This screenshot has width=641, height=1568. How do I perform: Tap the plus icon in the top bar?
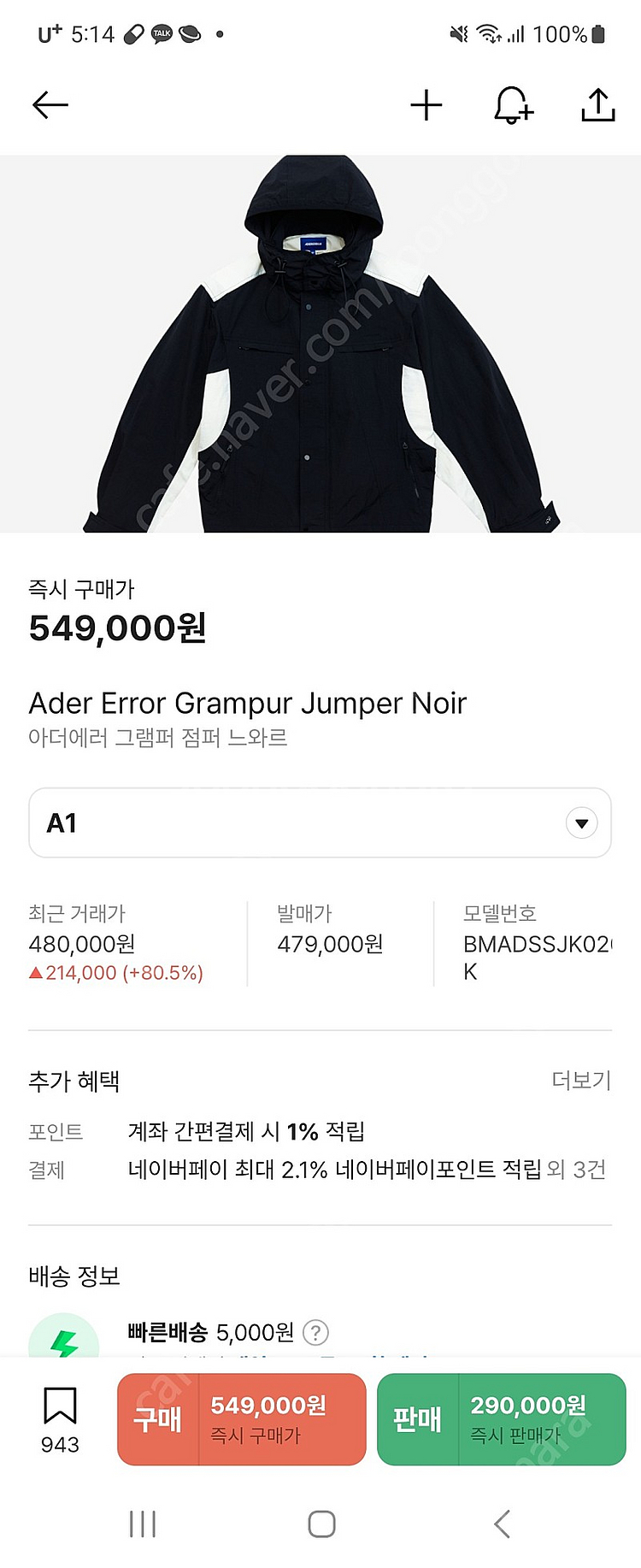pyautogui.click(x=426, y=105)
